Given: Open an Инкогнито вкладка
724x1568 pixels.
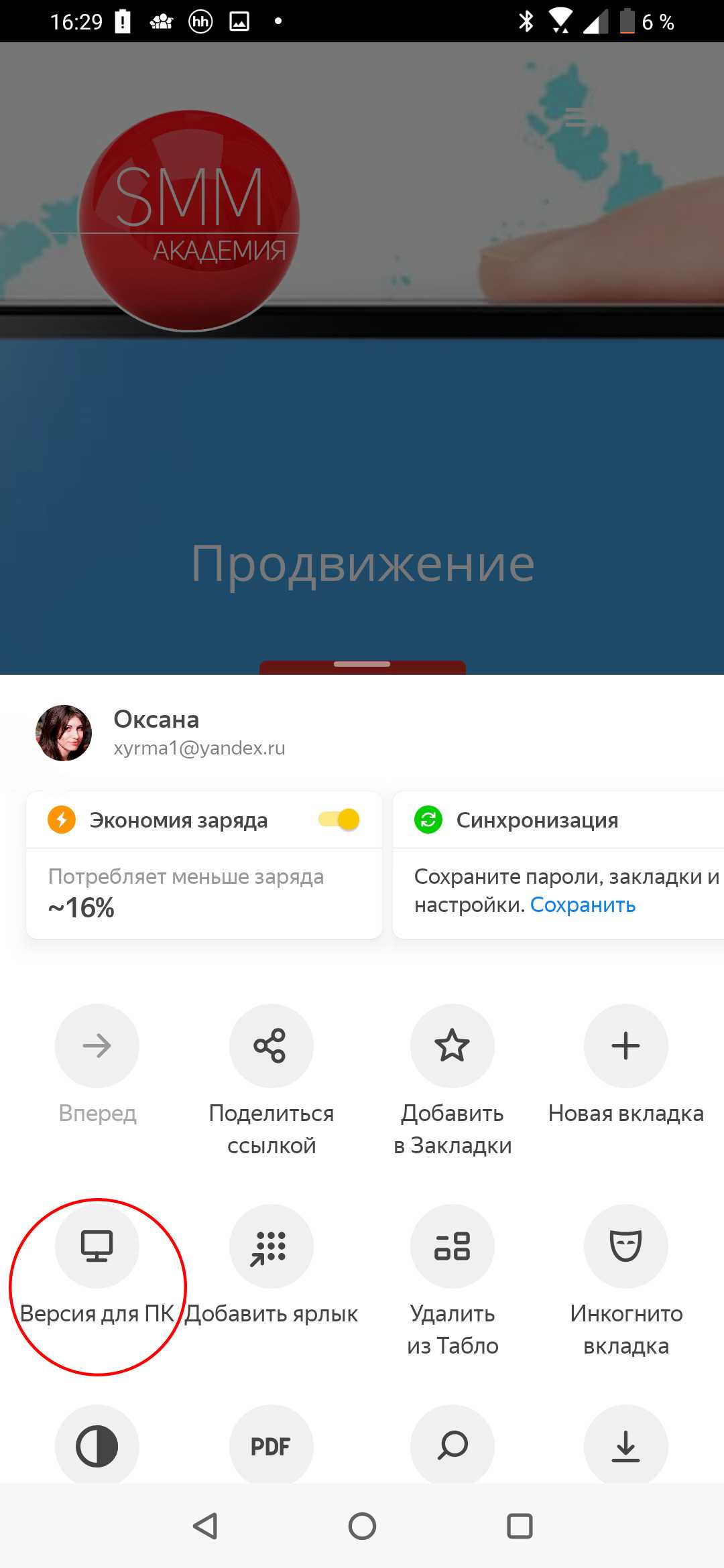Looking at the screenshot, I should [625, 1247].
